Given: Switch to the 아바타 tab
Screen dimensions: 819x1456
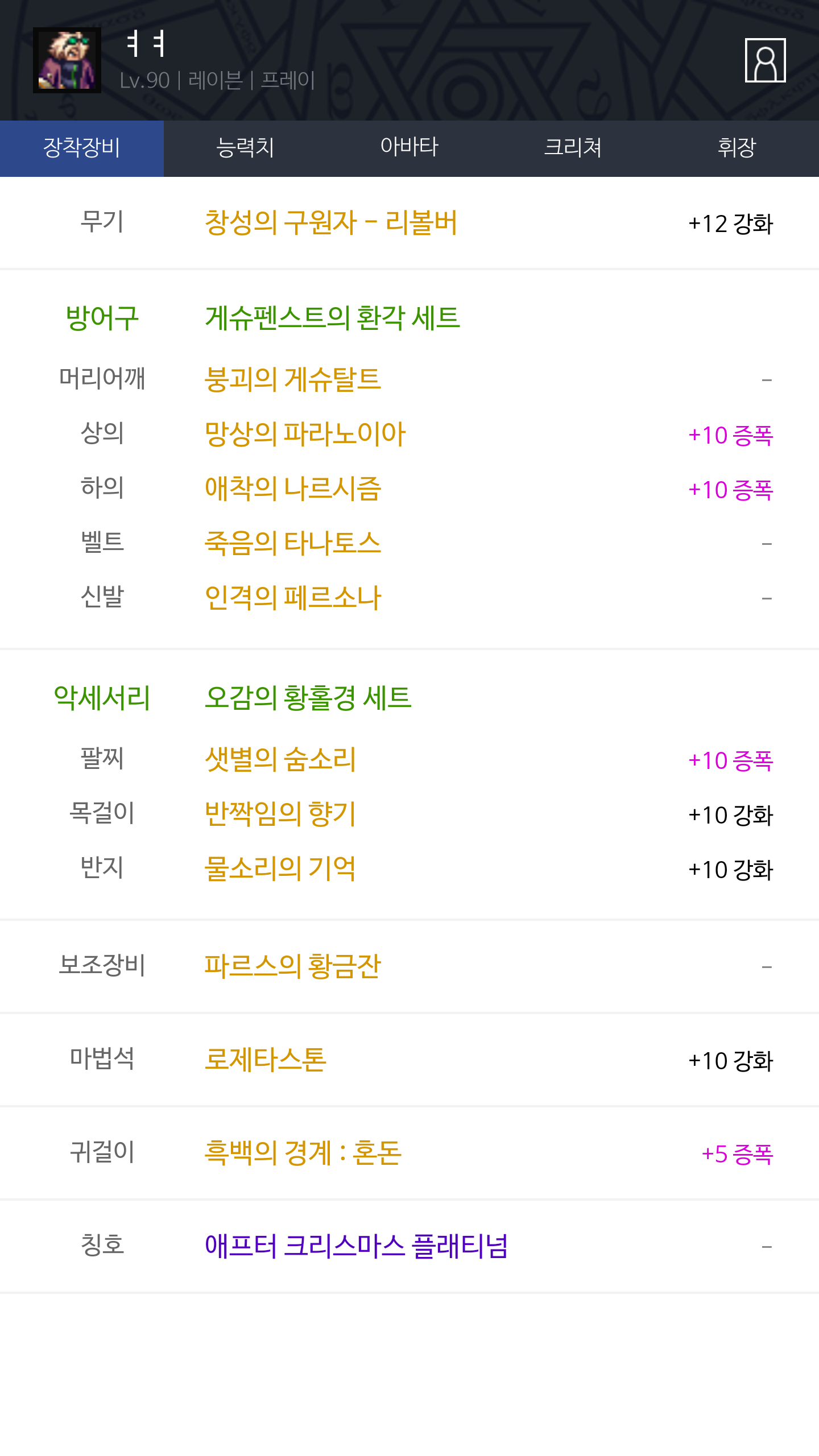Looking at the screenshot, I should coord(409,148).
